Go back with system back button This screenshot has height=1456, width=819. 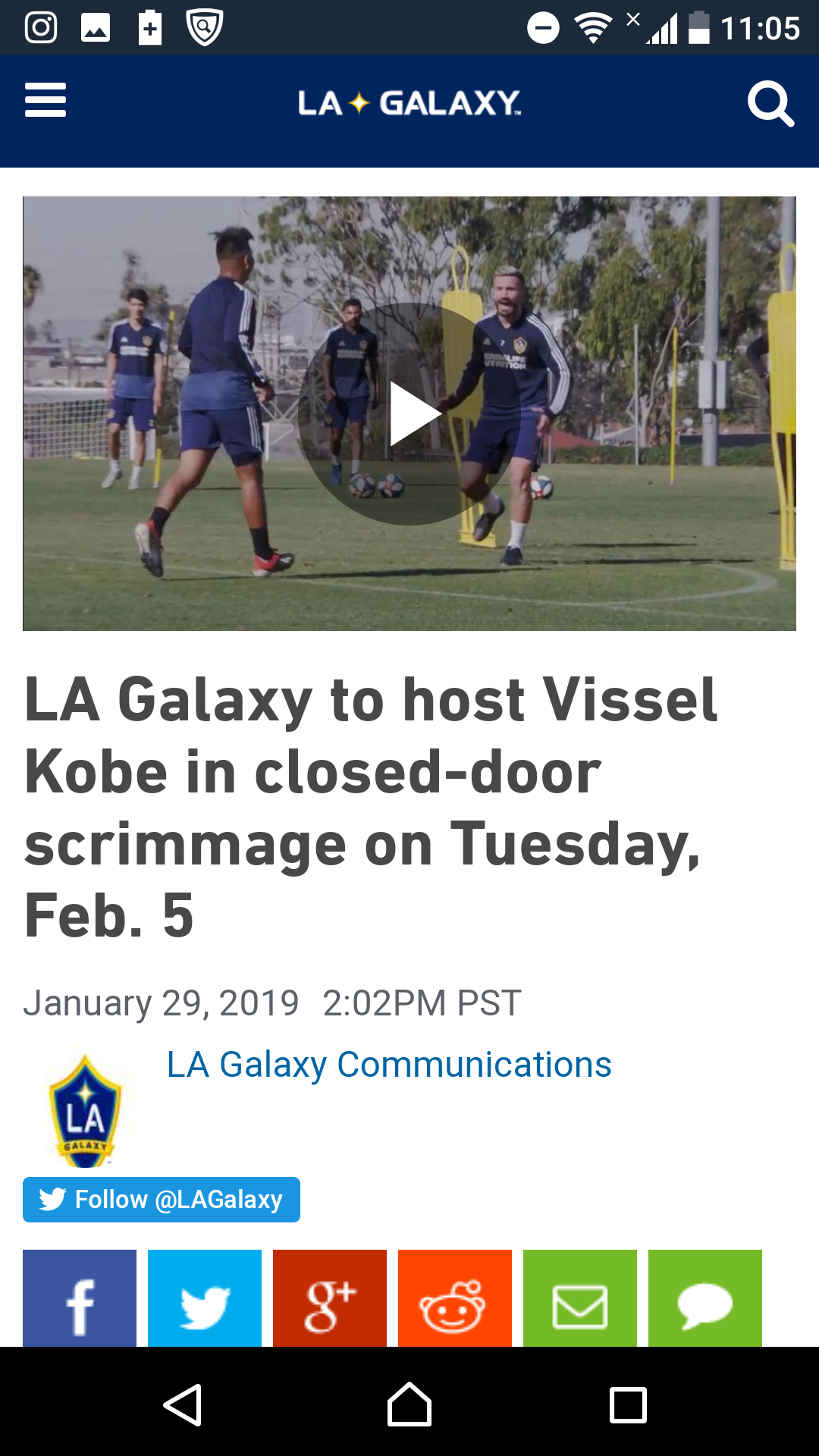183,1405
